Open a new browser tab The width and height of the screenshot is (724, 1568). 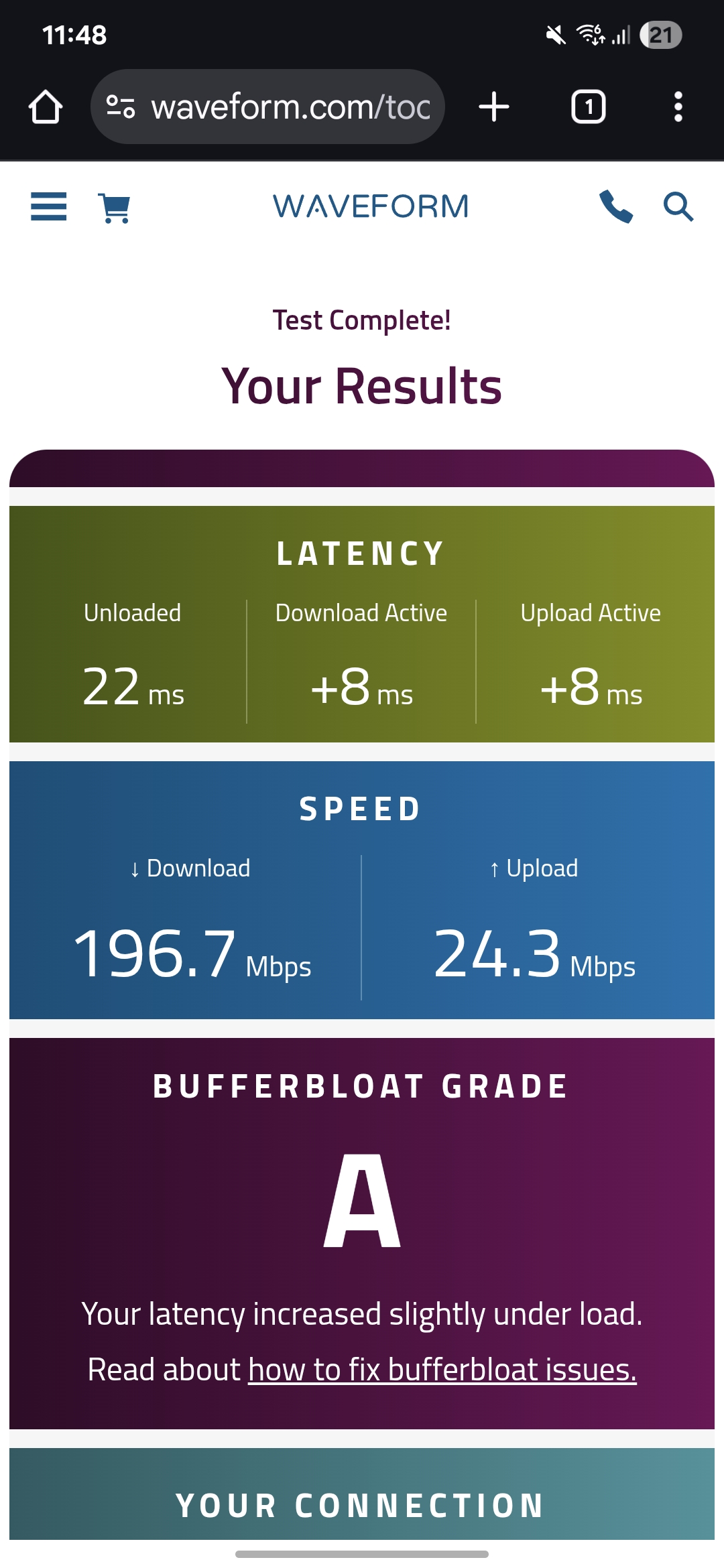click(494, 107)
